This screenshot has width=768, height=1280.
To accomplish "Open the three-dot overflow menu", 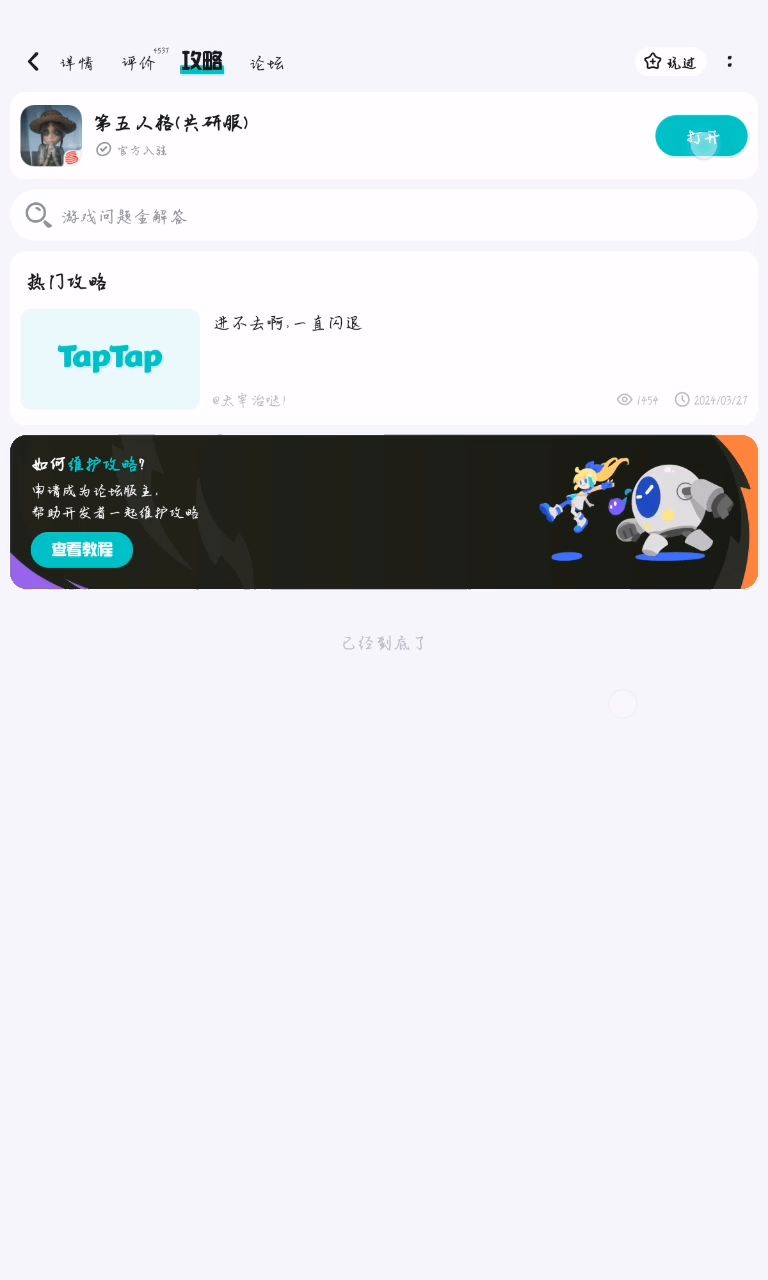I will (730, 62).
